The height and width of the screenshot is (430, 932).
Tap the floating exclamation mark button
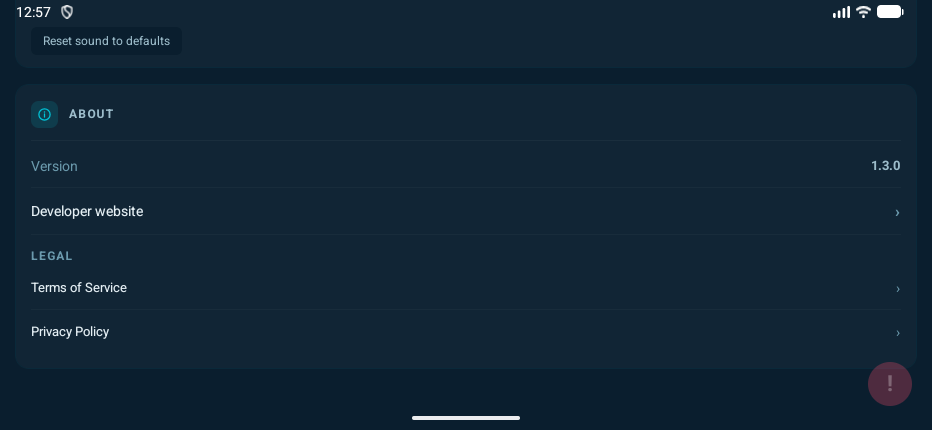click(889, 384)
